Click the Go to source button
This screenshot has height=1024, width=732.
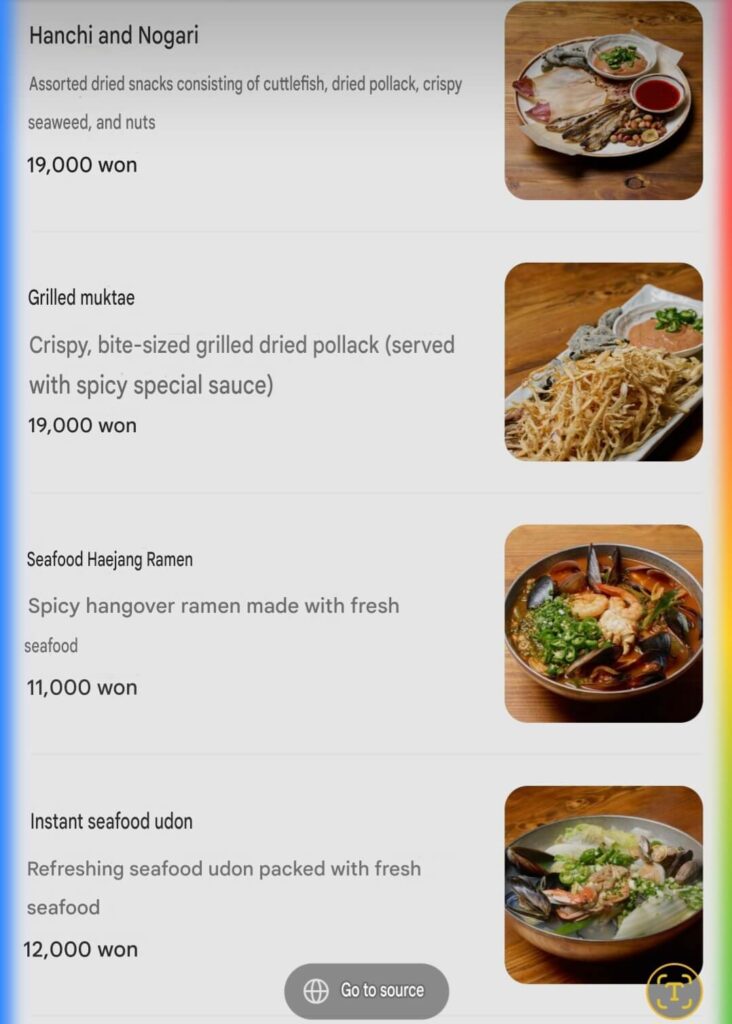(x=366, y=991)
